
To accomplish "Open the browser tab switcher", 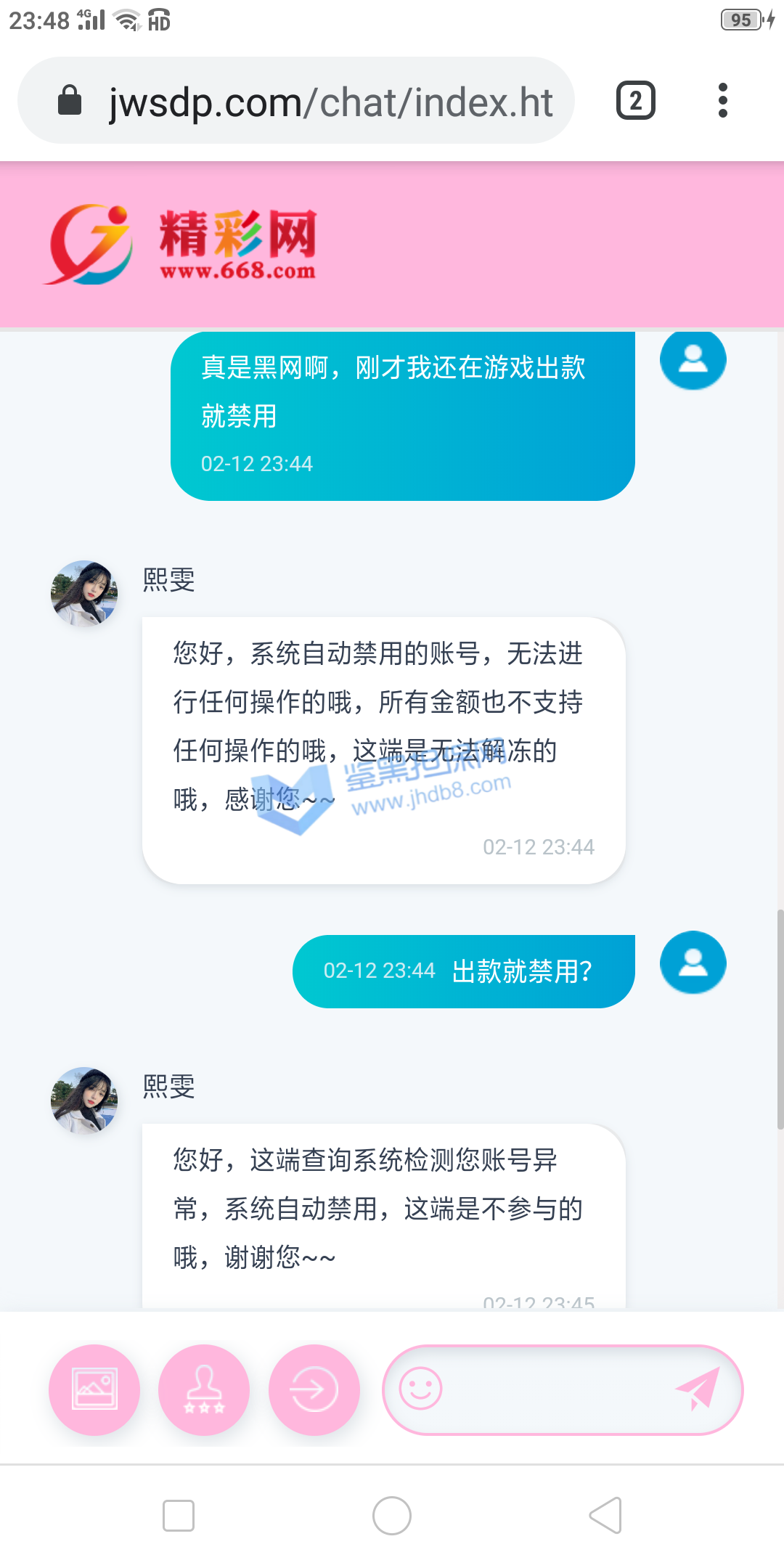I will point(635,101).
